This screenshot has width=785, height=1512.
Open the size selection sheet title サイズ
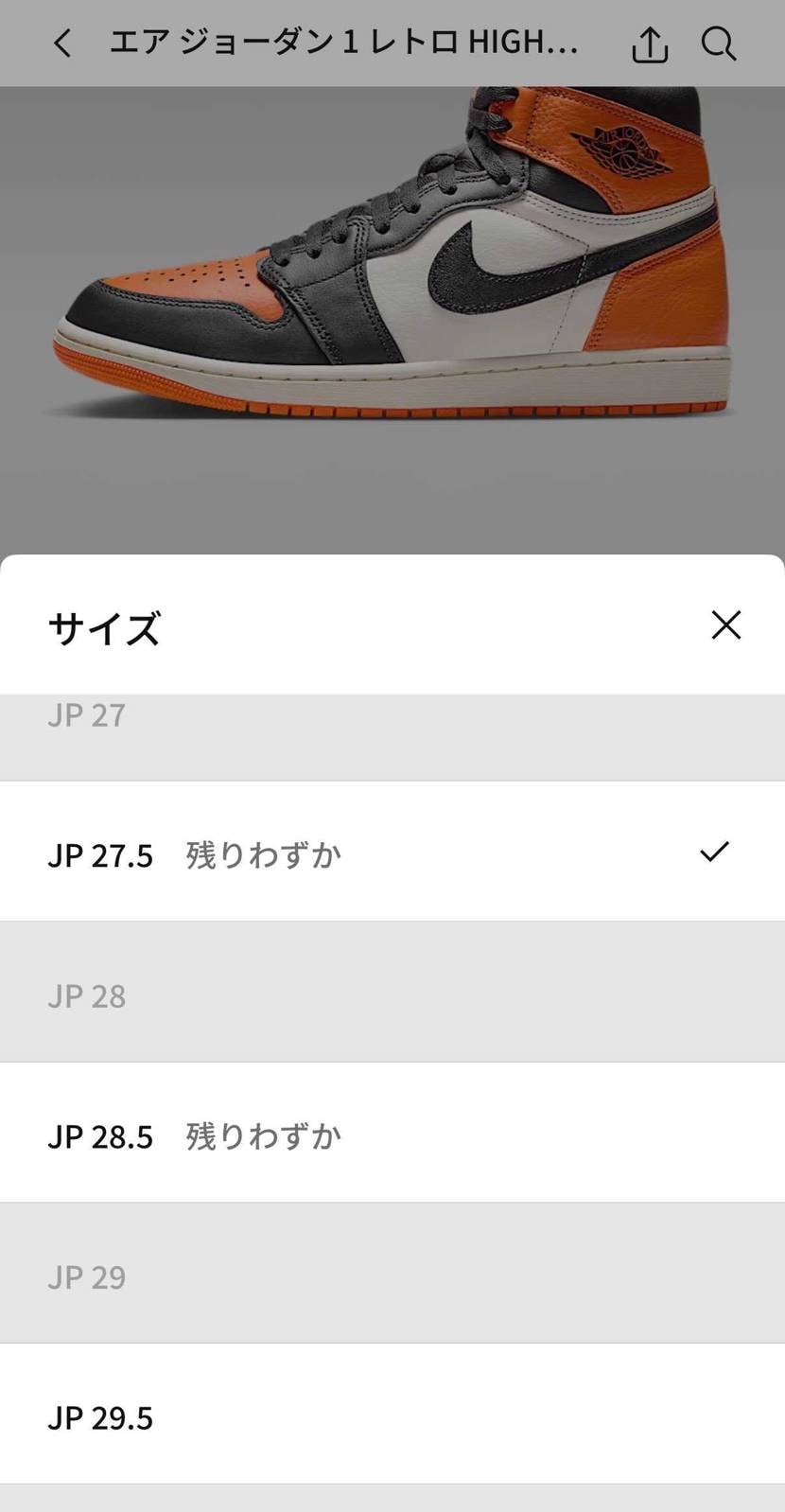(x=104, y=627)
